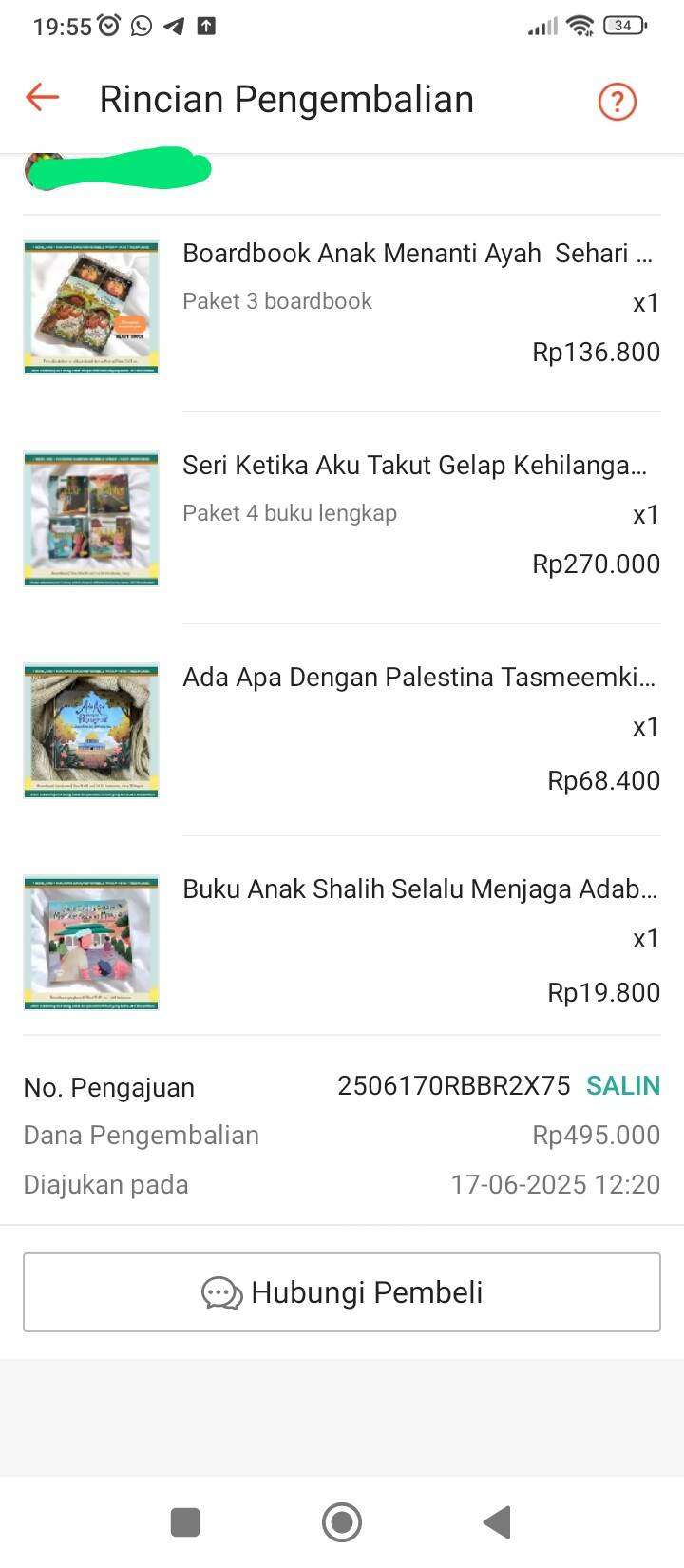The image size is (684, 1568).
Task: Open the Ada Apa Dengan Palestina thumbnail
Action: pos(90,730)
